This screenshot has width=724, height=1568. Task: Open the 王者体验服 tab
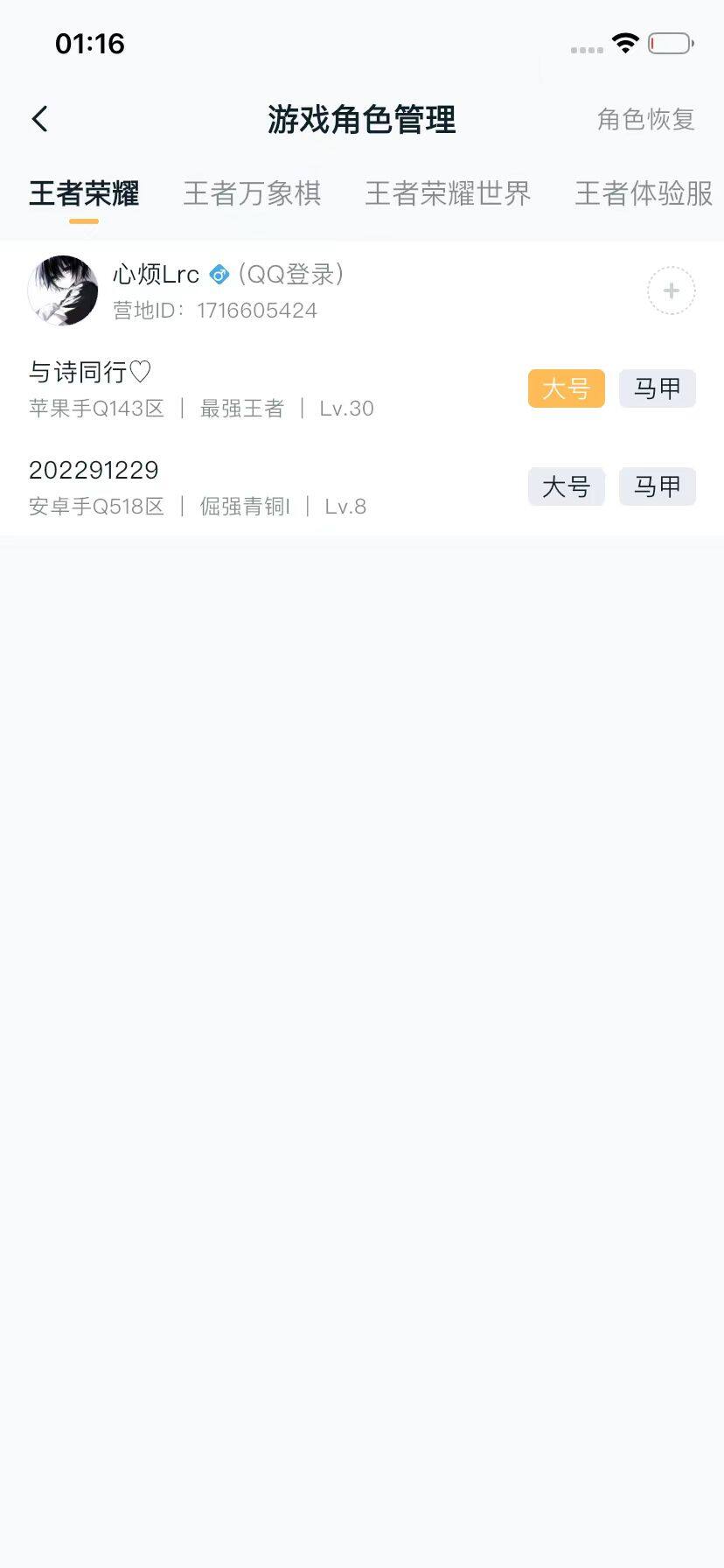642,194
